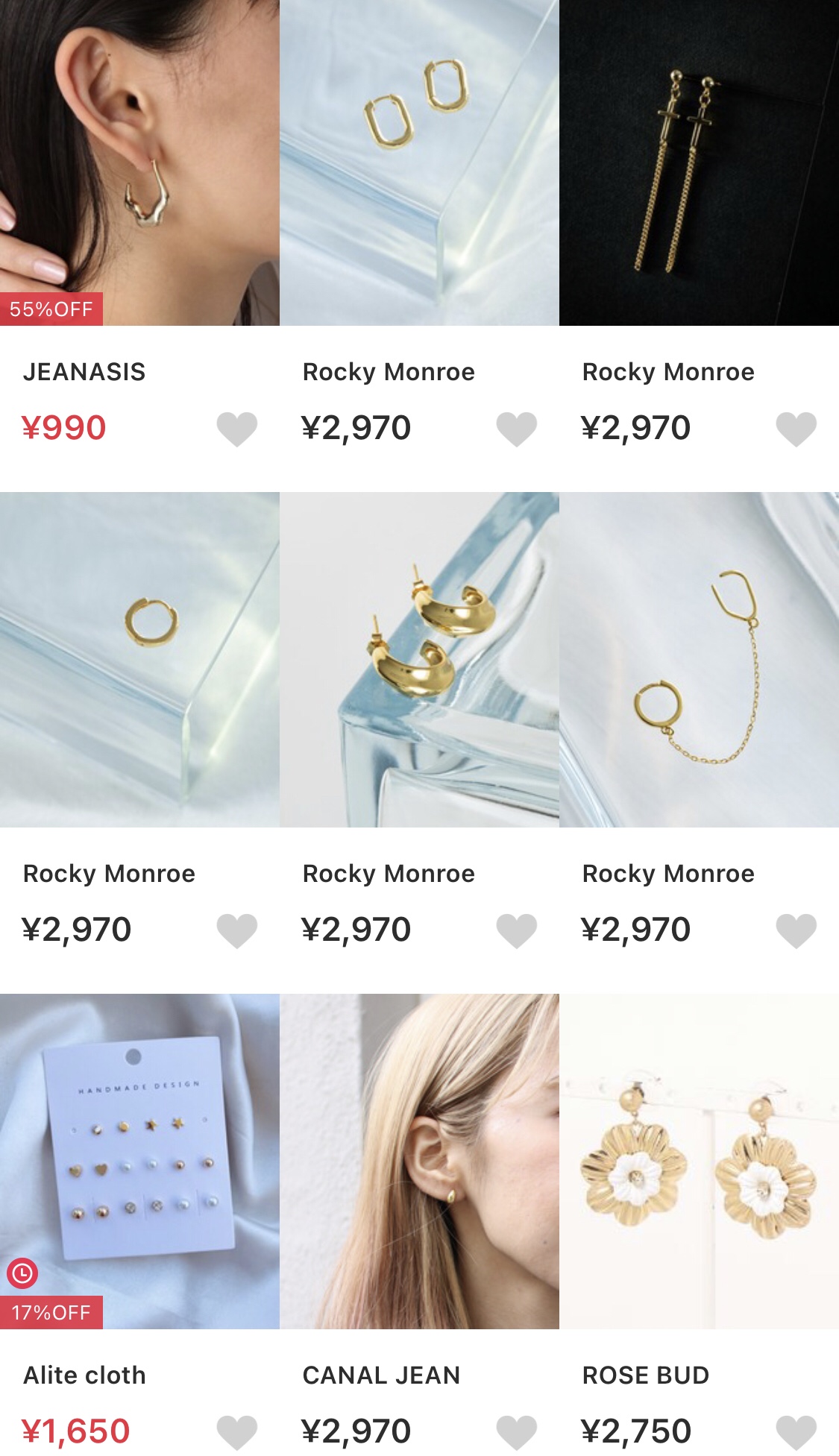Open Rocky Monroe single round hoop earring
839x1456 pixels.
tap(139, 659)
